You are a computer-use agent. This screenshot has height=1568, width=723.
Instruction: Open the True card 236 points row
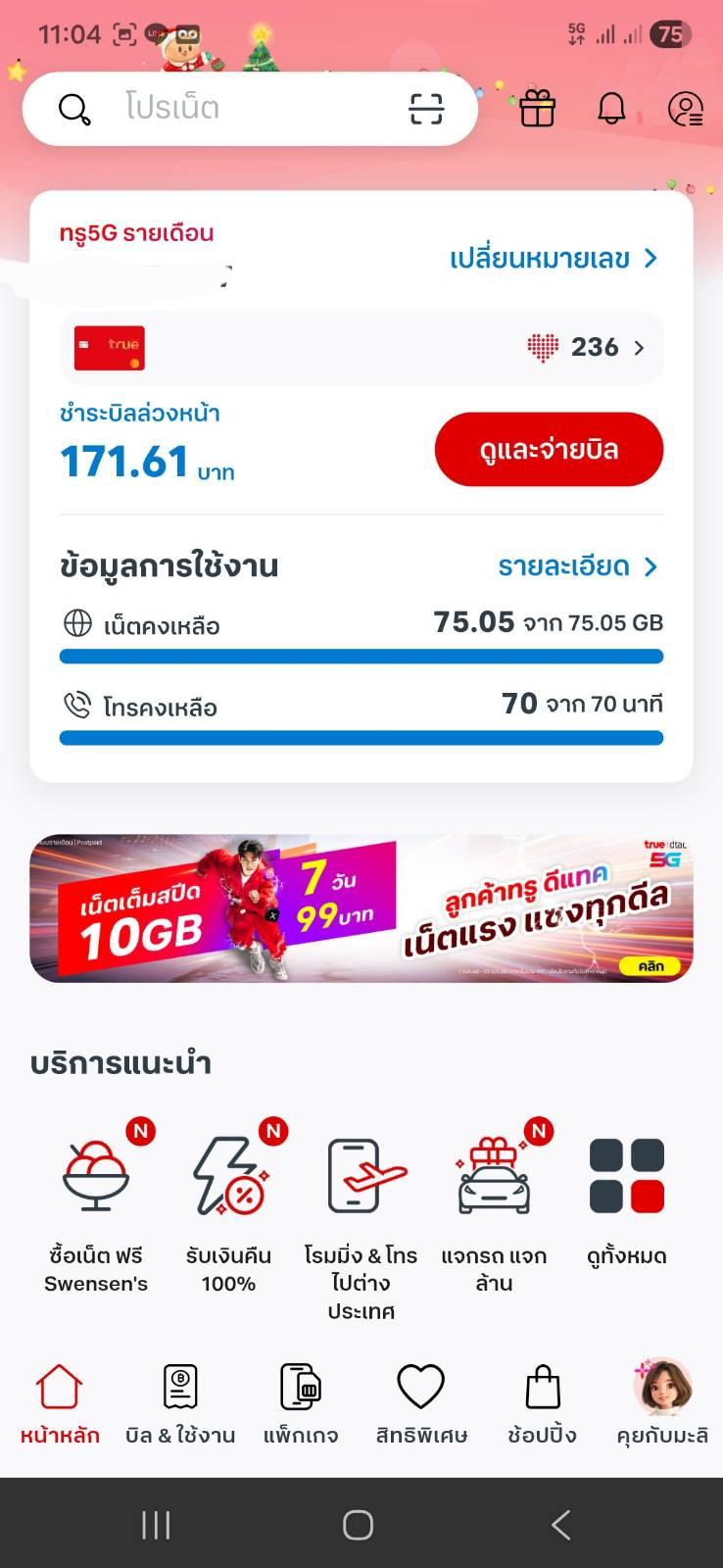[x=361, y=348]
